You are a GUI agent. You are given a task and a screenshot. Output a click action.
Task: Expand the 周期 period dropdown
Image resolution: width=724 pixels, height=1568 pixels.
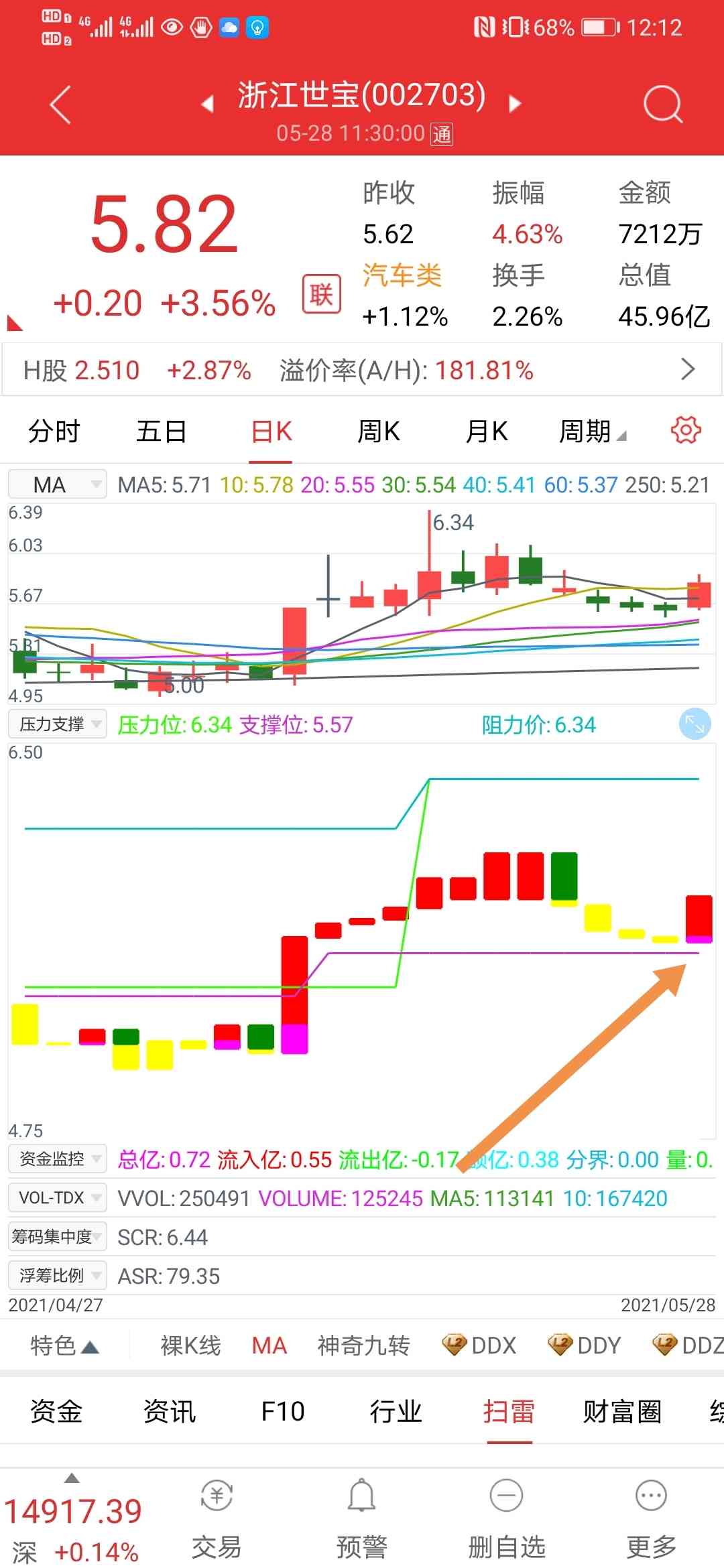591,431
